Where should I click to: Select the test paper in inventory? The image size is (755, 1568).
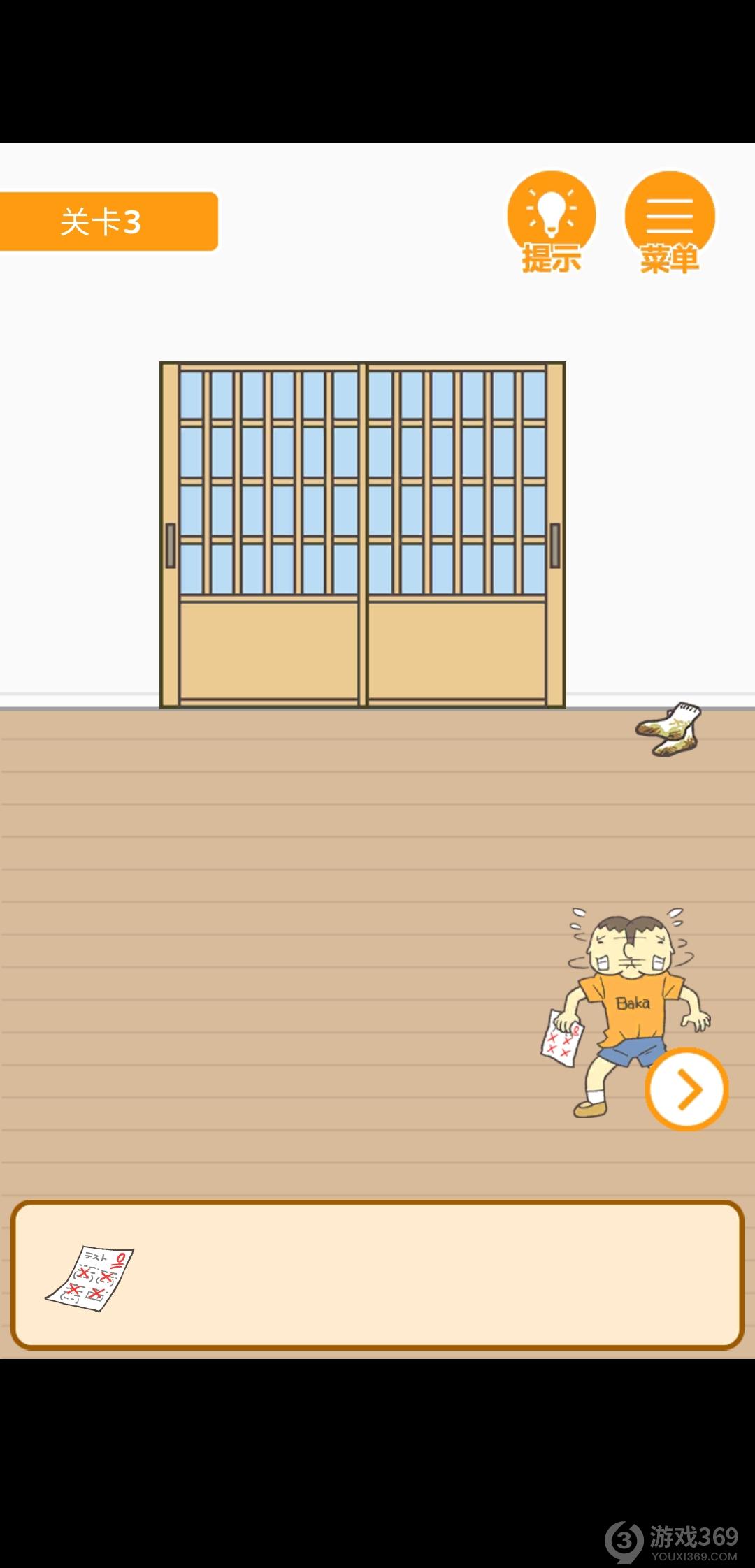click(x=90, y=1277)
